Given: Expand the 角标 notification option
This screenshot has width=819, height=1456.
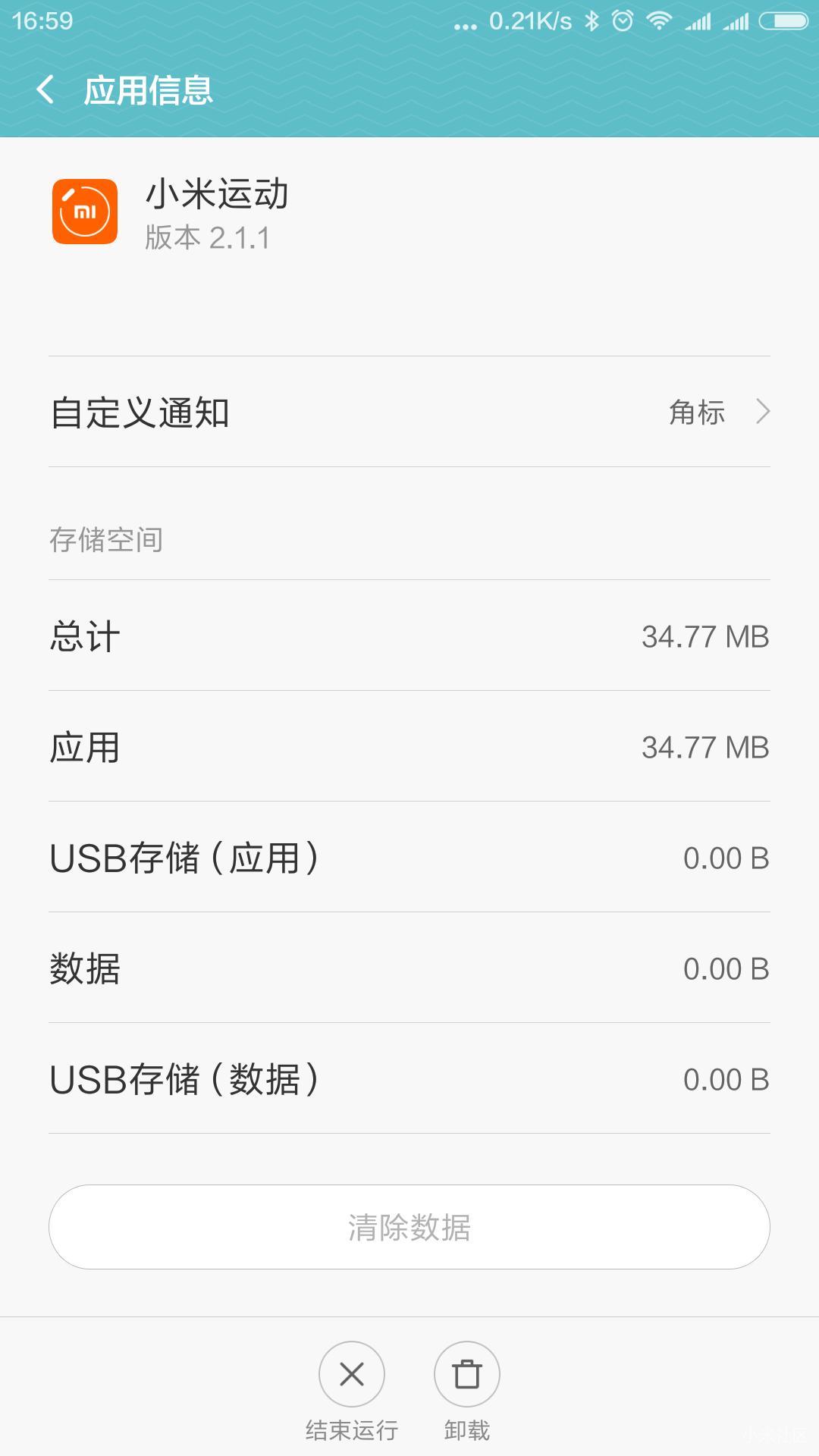Looking at the screenshot, I should 697,412.
